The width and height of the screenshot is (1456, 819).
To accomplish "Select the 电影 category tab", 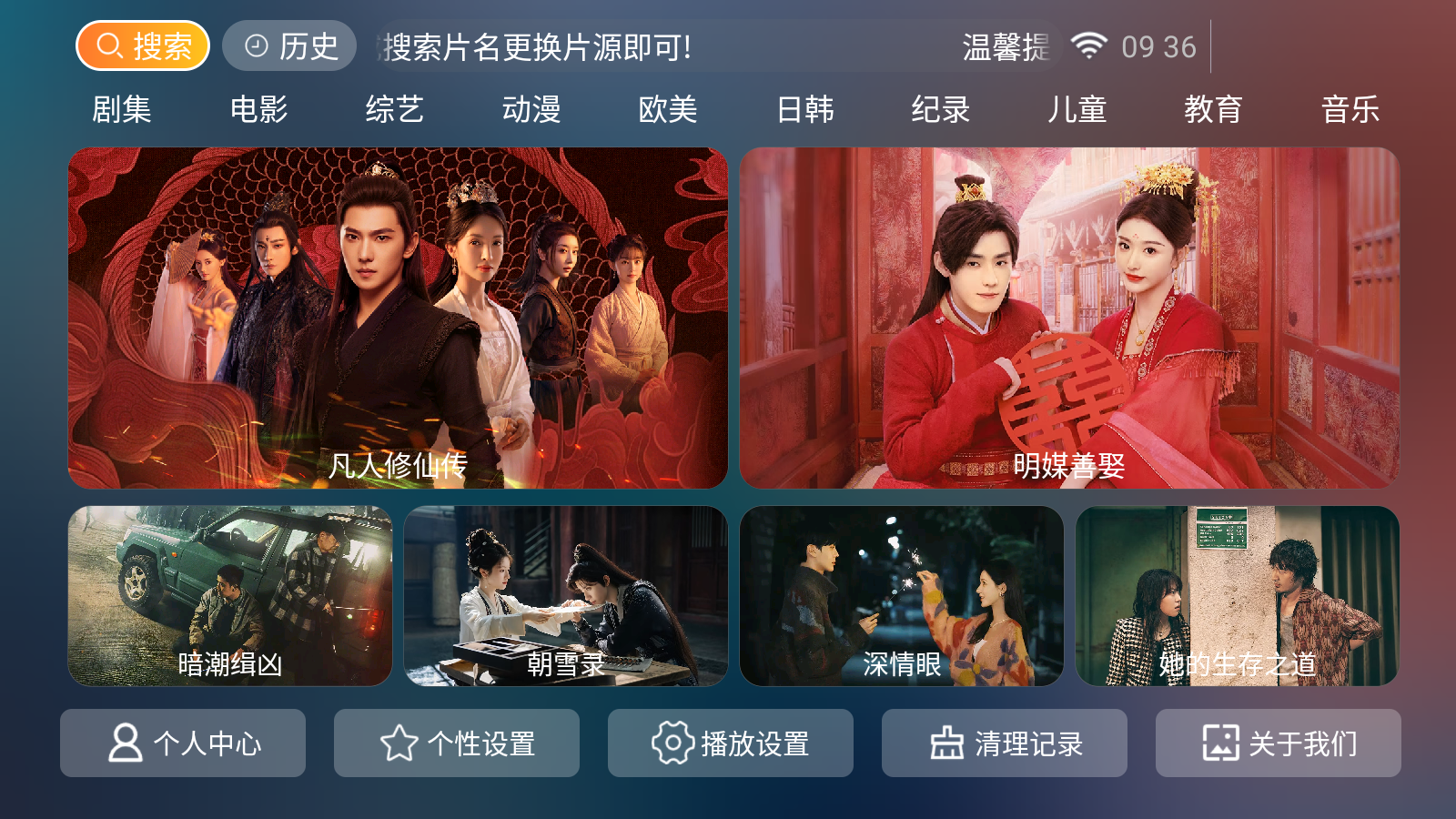I will [258, 110].
